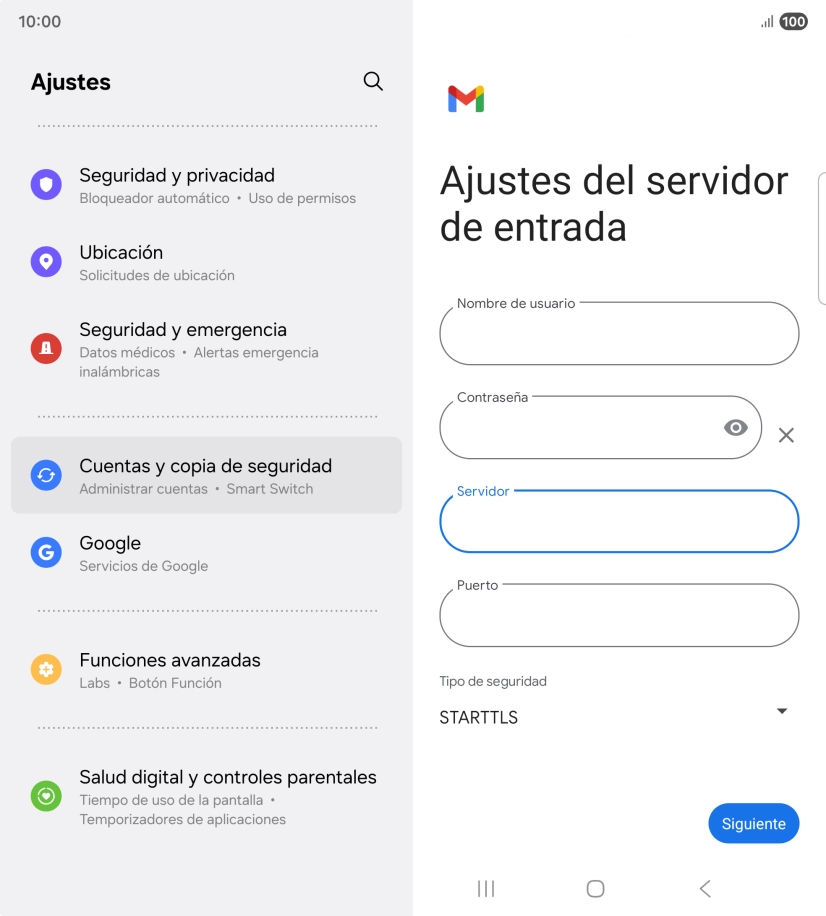The image size is (826, 916).
Task: Open Seguridad y emergencia settings
Action: [206, 349]
